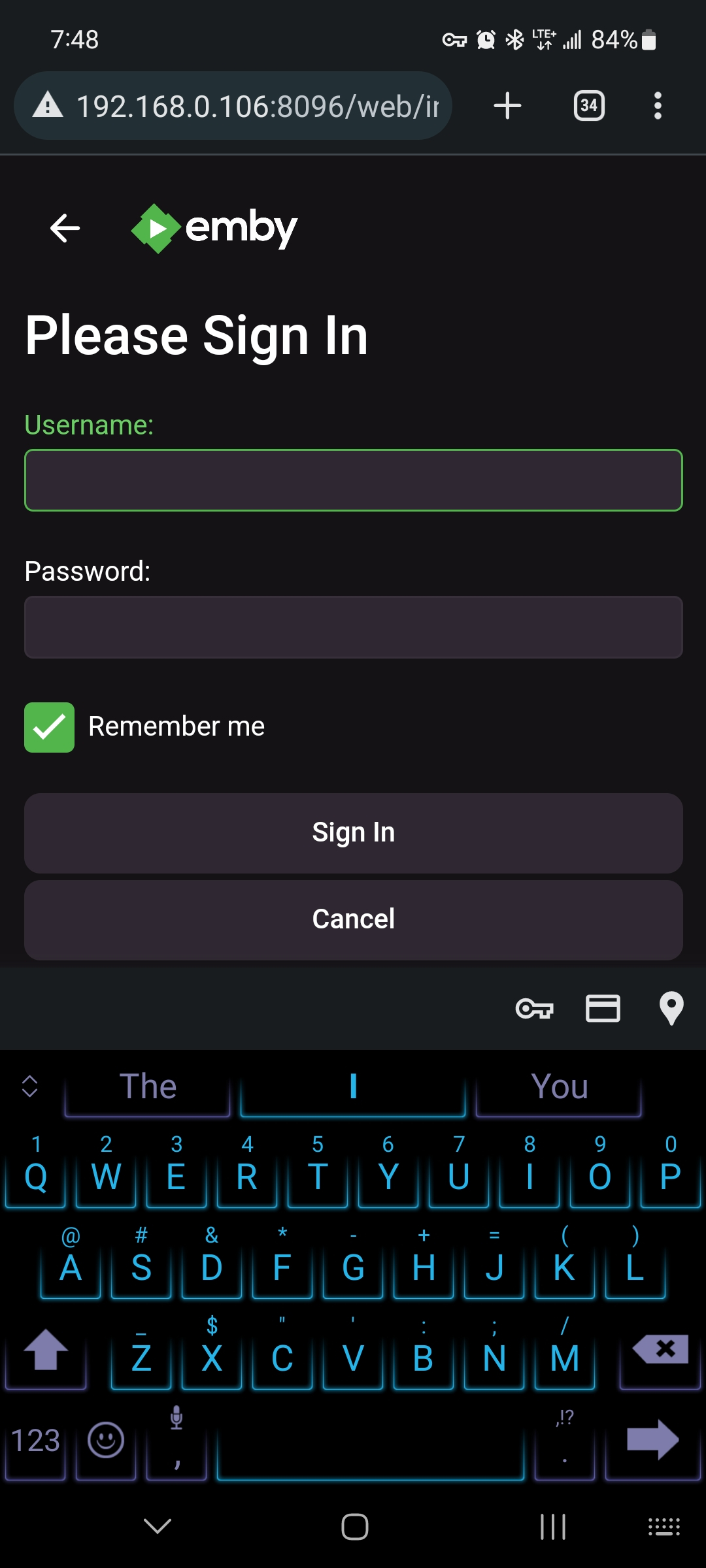Open the tab switcher showing 34 tabs
This screenshot has width=706, height=1568.
[589, 106]
